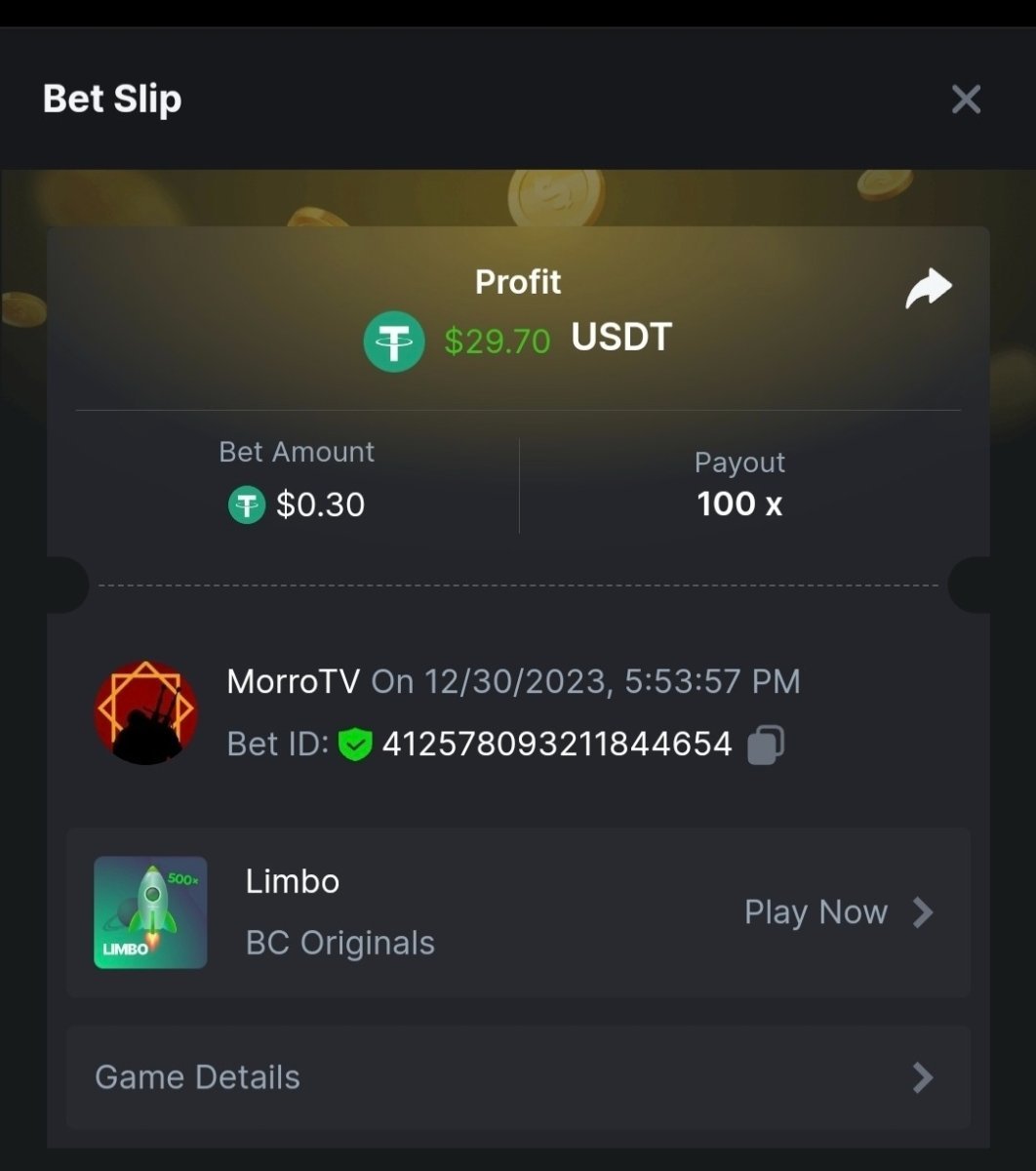This screenshot has height=1171, width=1036.
Task: Share this bet slip
Action: point(928,289)
